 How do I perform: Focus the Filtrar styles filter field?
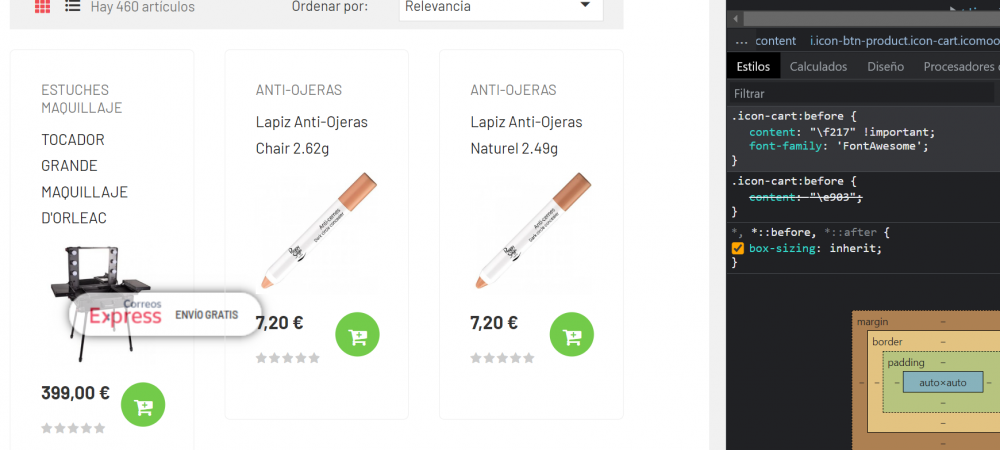(x=860, y=93)
